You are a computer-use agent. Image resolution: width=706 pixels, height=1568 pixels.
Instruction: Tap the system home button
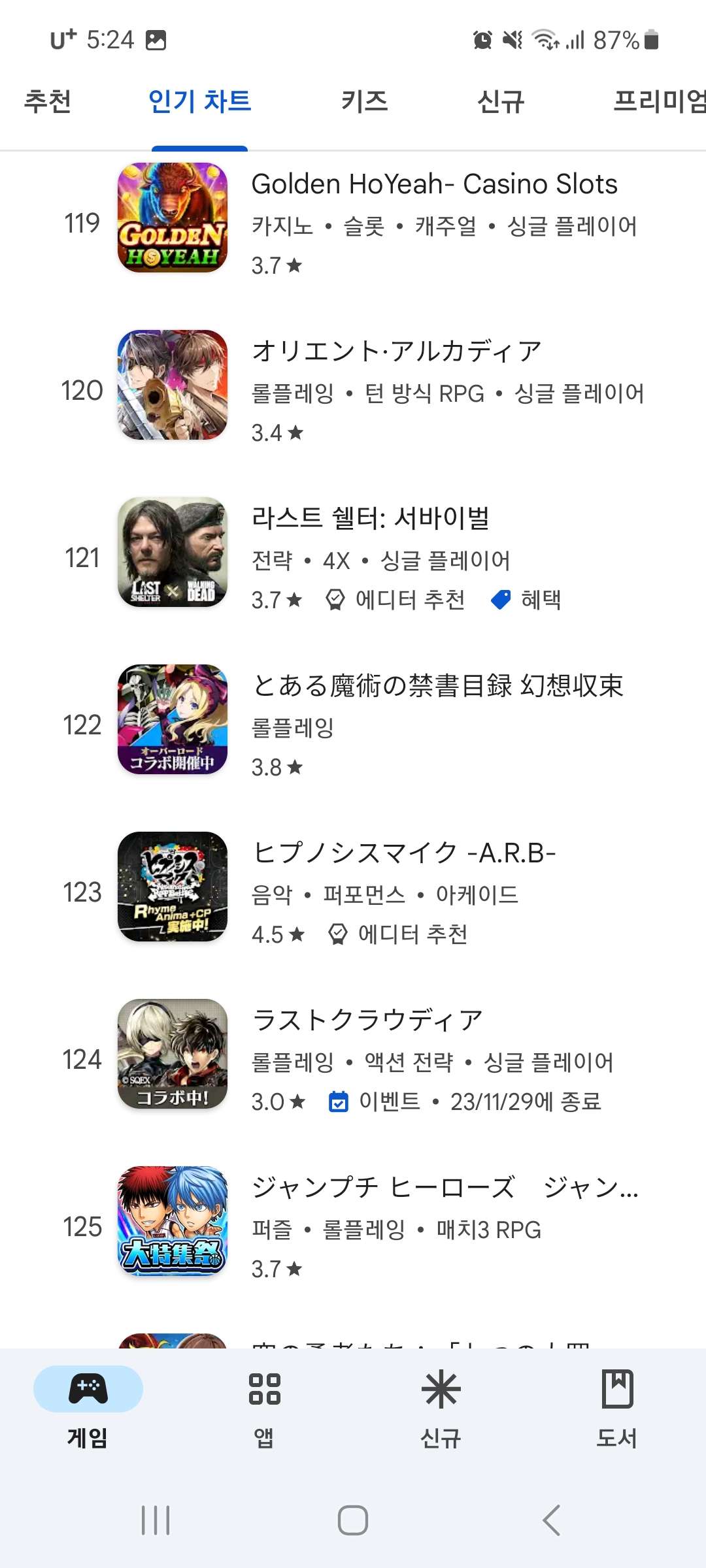353,1520
